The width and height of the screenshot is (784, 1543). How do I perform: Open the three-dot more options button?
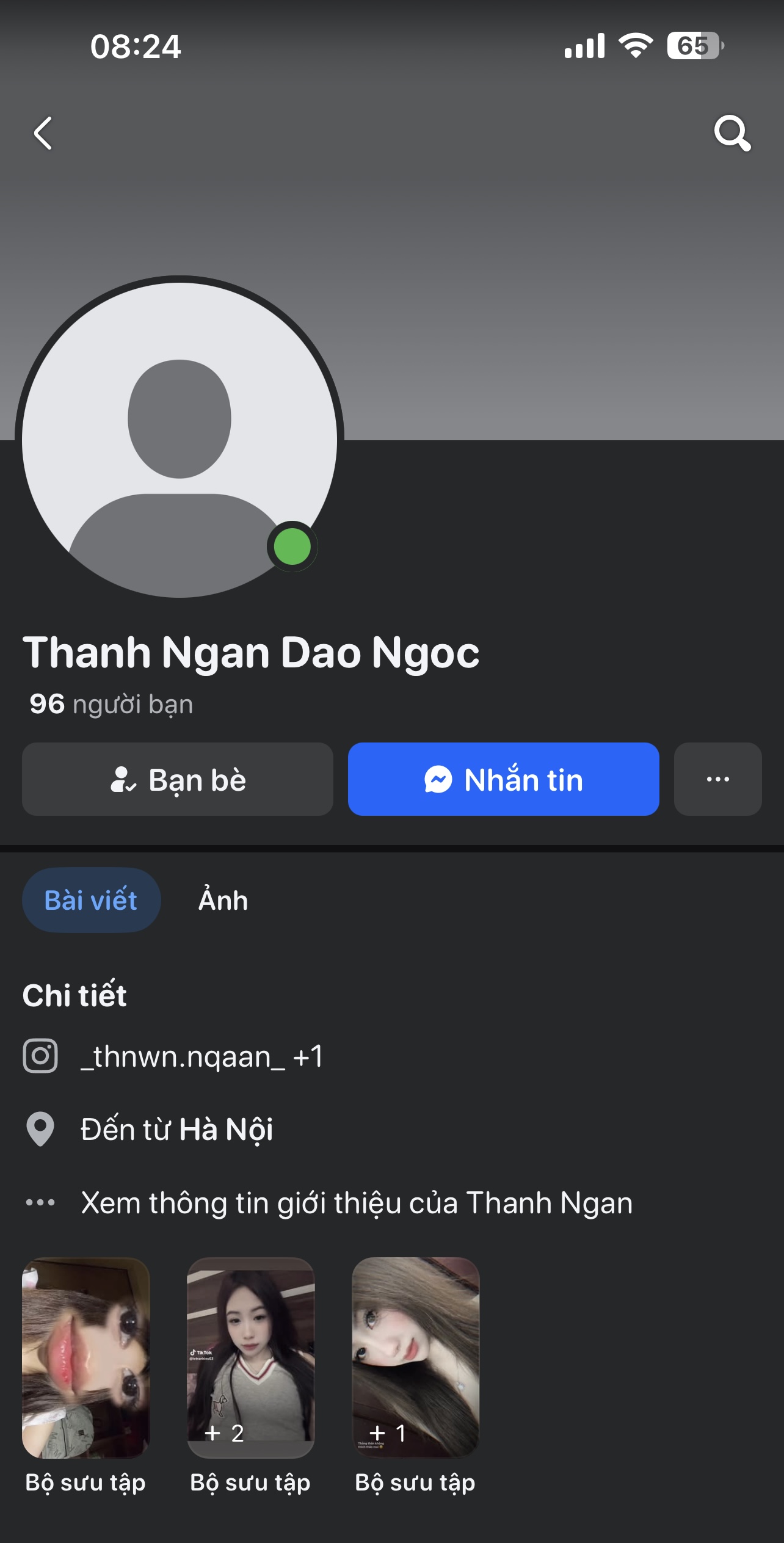pyautogui.click(x=717, y=779)
